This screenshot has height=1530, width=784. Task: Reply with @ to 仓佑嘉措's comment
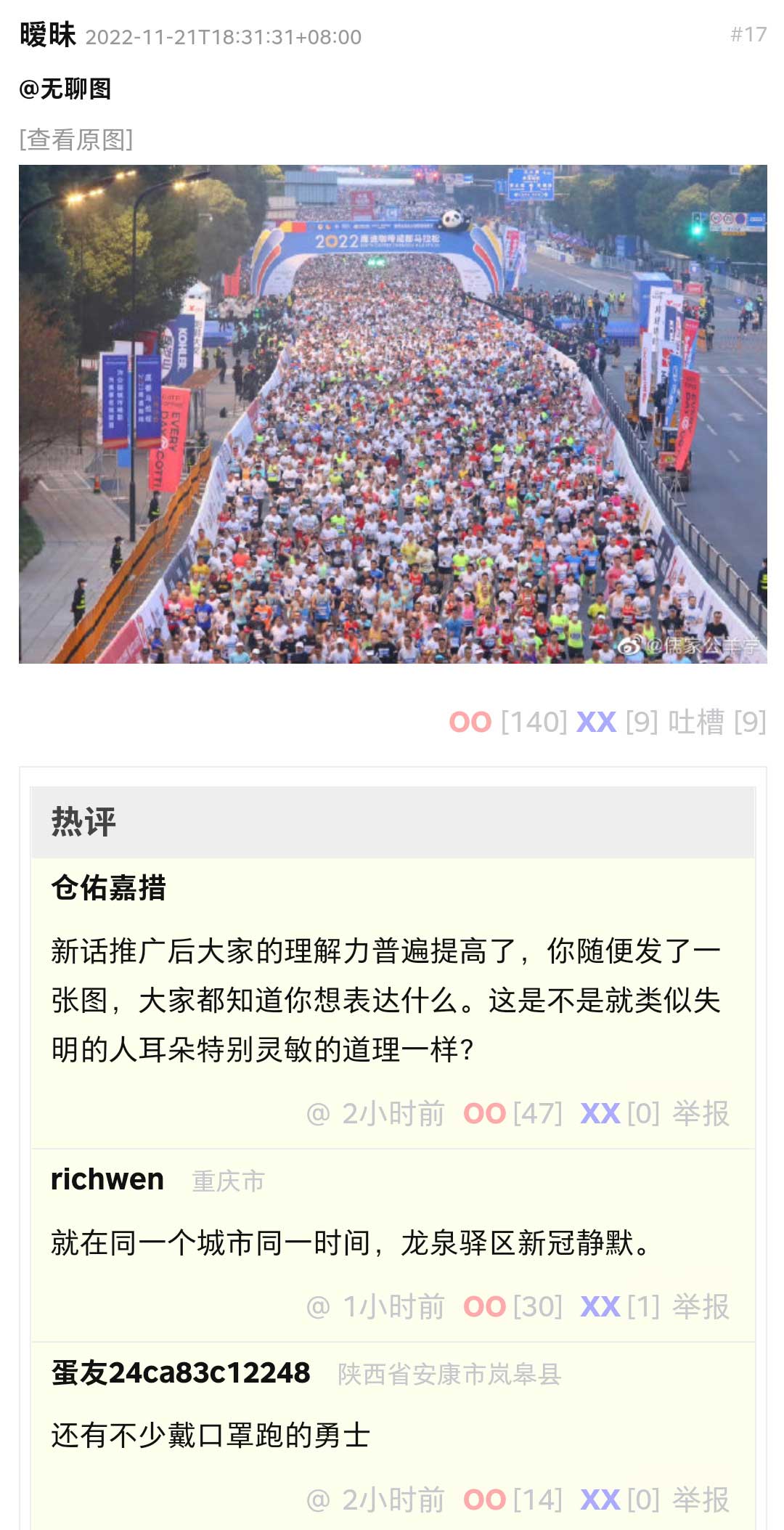[x=318, y=1113]
